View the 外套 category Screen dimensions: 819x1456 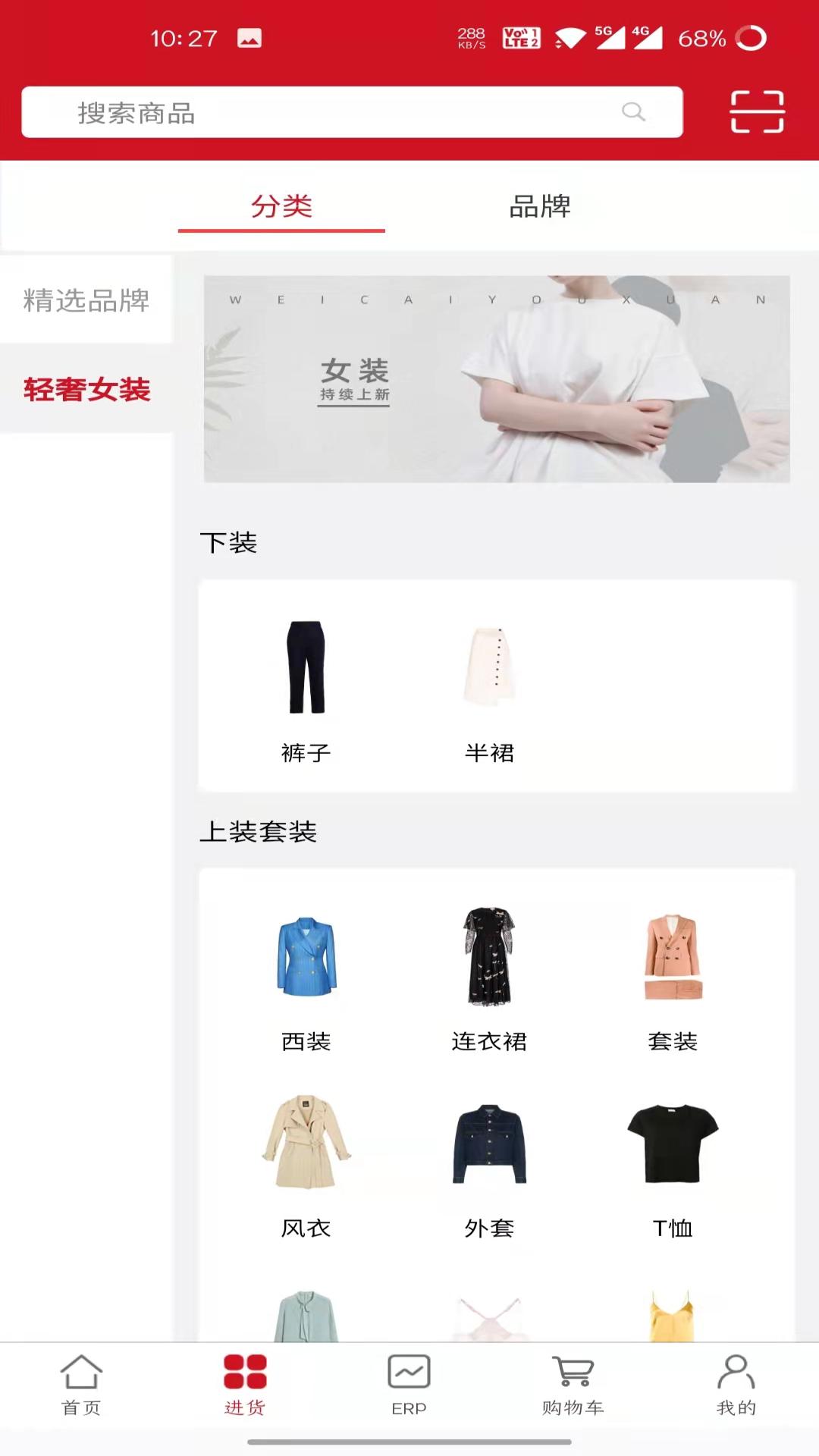click(x=490, y=1164)
